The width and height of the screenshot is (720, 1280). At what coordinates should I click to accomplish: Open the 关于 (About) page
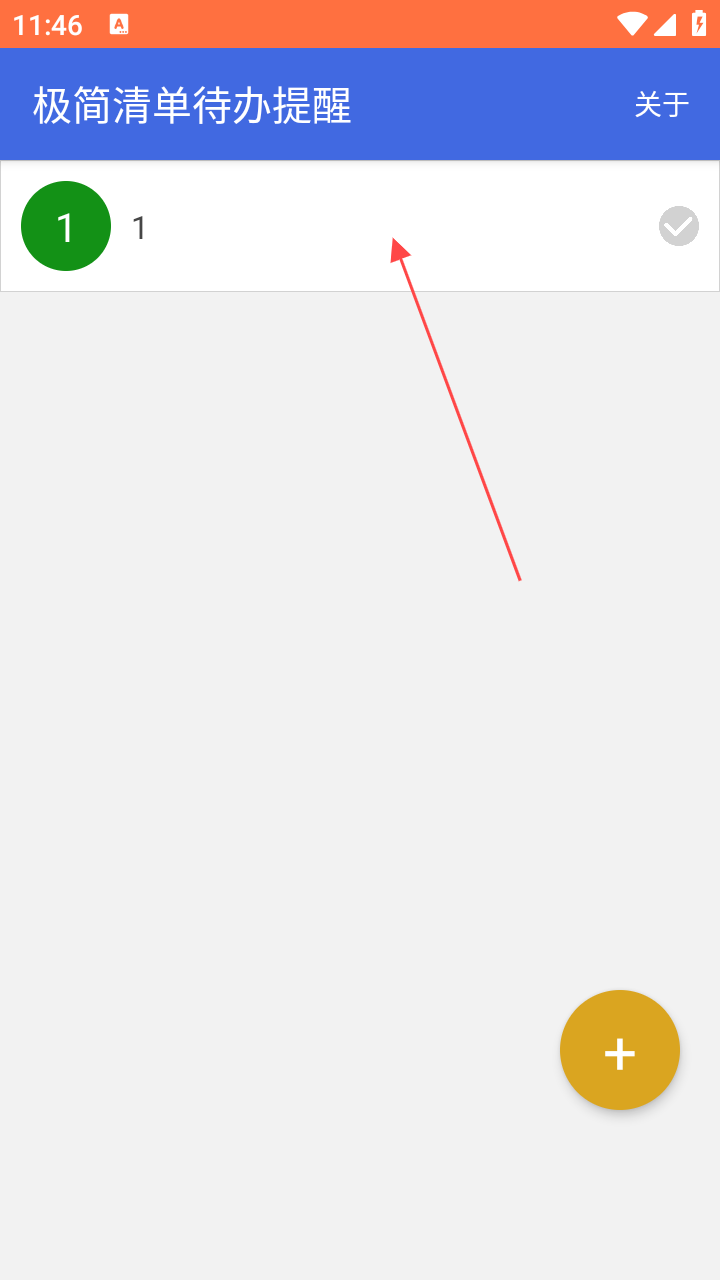tap(662, 104)
